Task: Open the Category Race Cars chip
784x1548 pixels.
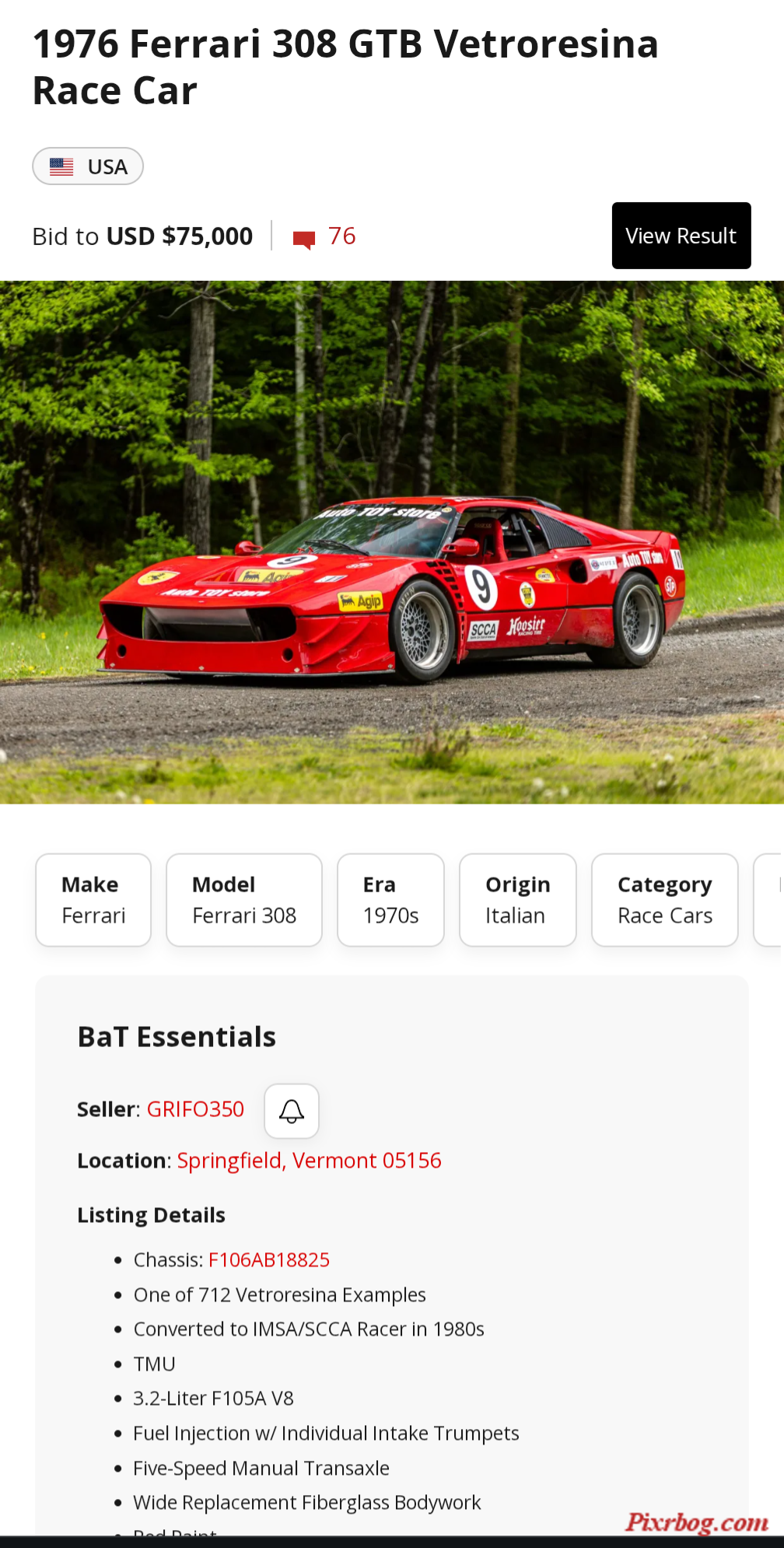Action: (x=664, y=900)
